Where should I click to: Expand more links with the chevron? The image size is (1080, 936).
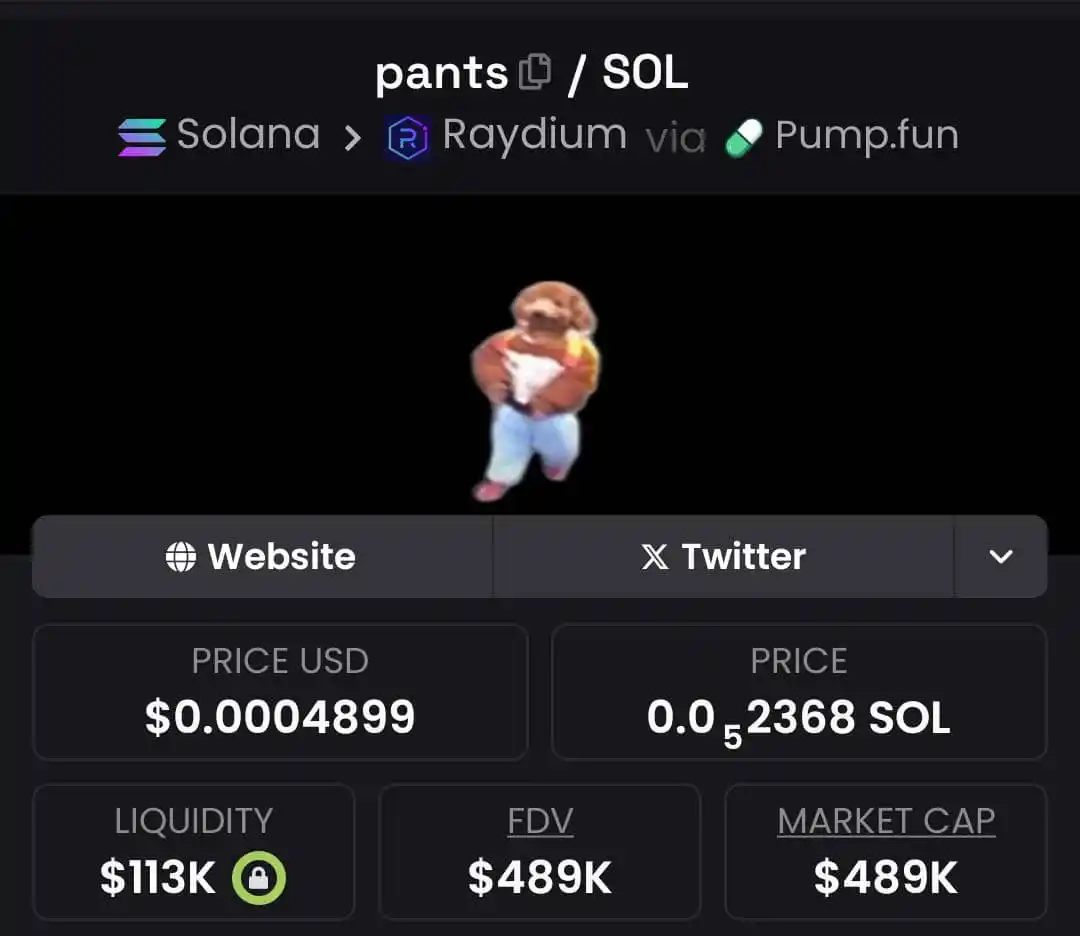[1001, 557]
